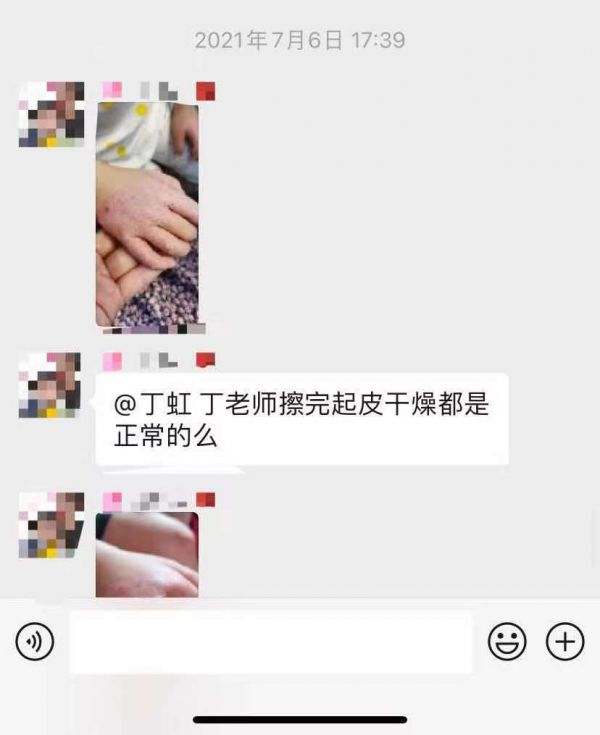Open the emoji sticker panel
The width and height of the screenshot is (600, 735).
(x=507, y=641)
